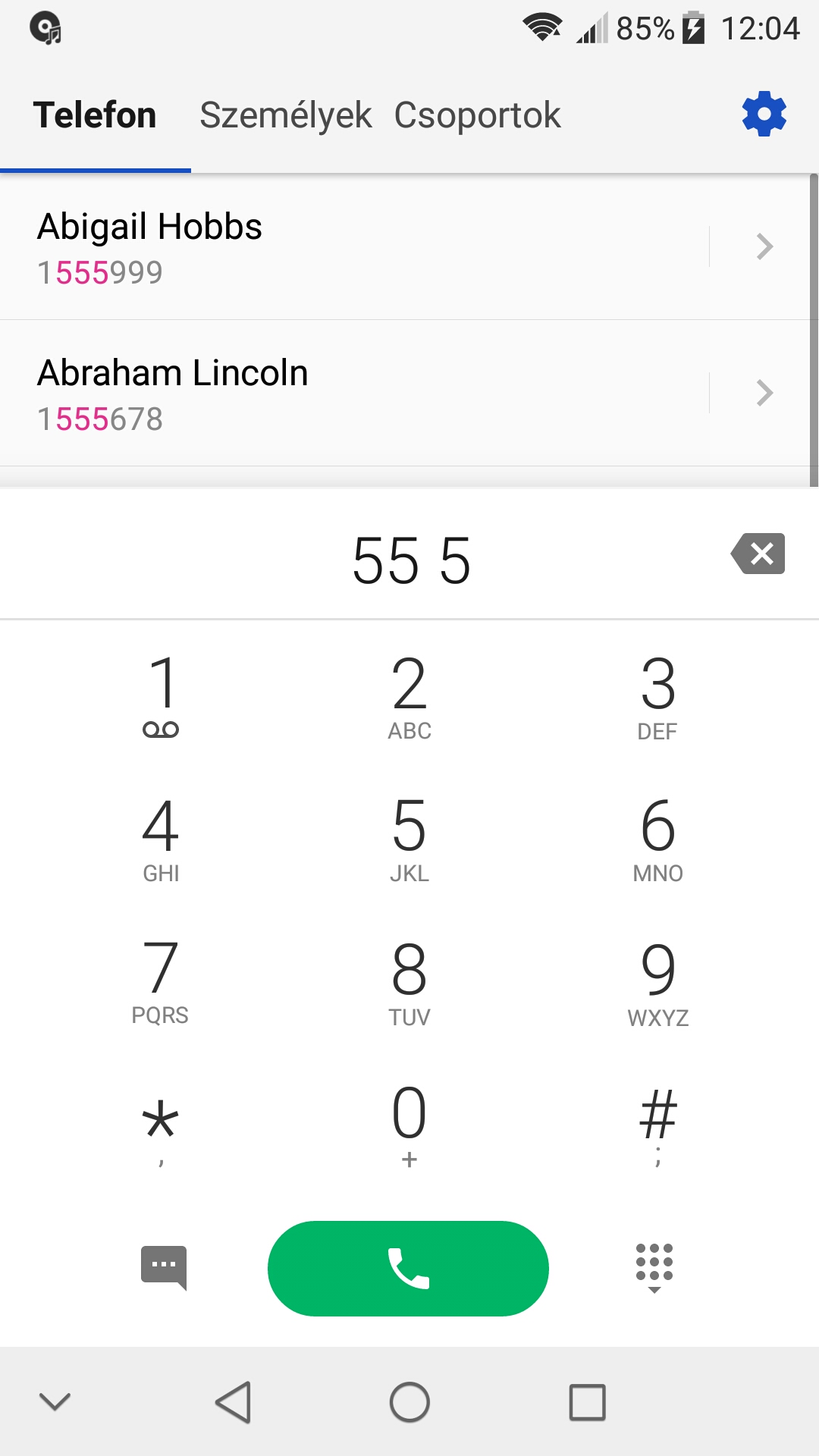Tap the 3 DEF key
819x1456 pixels.
pos(657,696)
